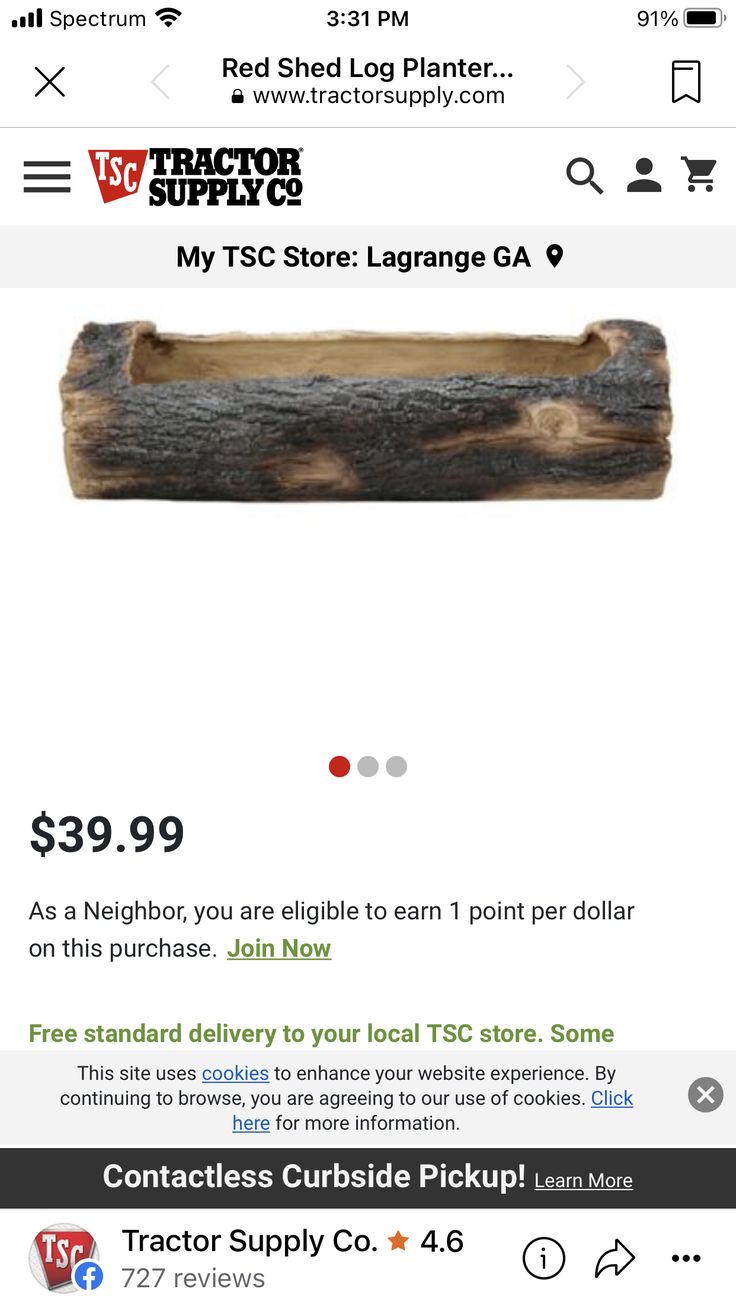This screenshot has height=1308, width=736.
Task: View the log planter product image
Action: tap(367, 411)
